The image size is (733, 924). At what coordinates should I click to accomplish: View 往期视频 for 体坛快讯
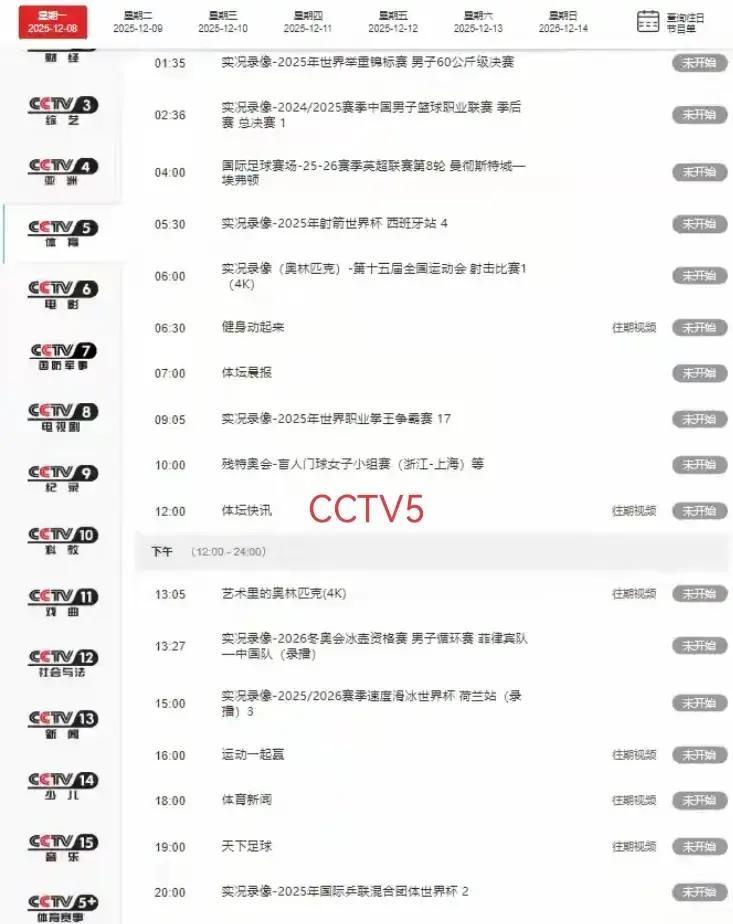634,510
